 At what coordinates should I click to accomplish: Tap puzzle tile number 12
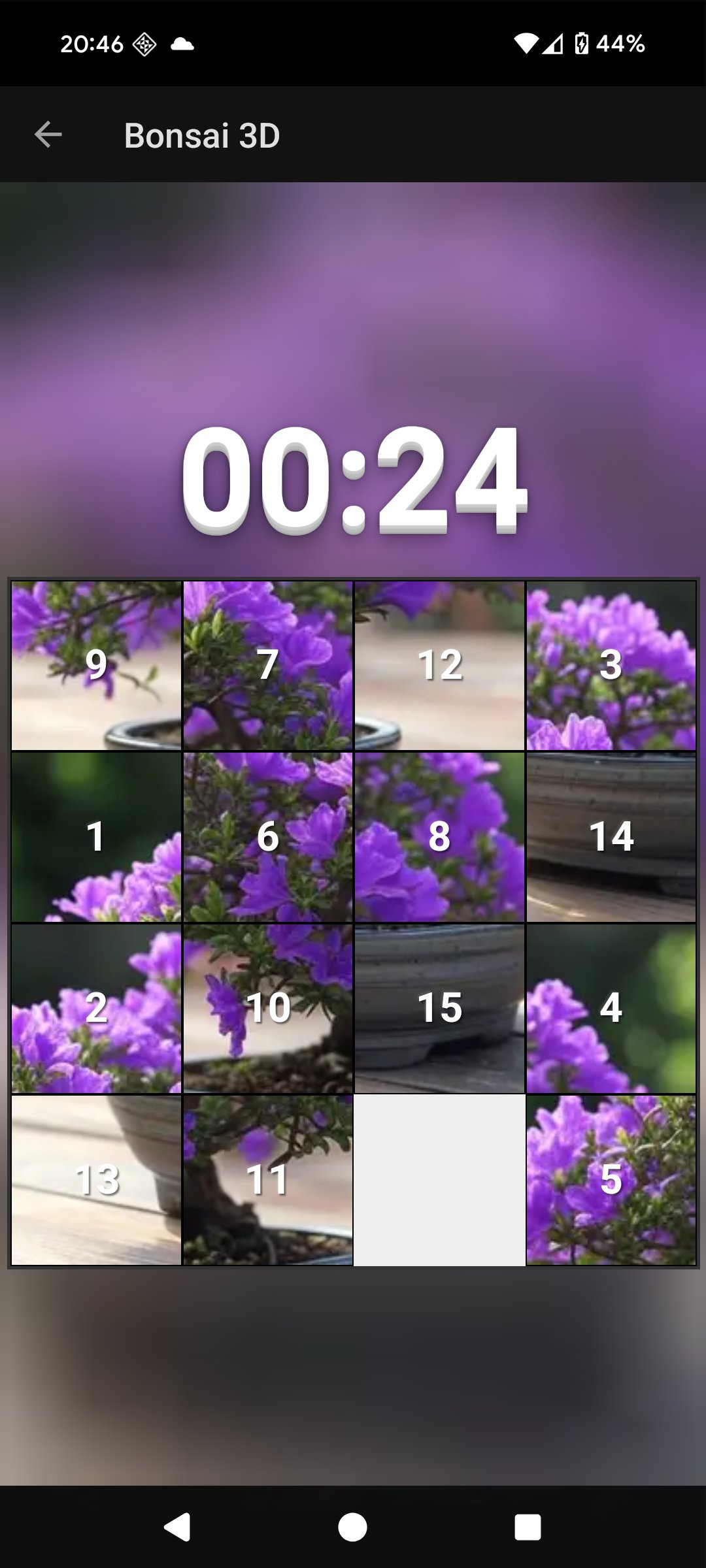pos(439,665)
